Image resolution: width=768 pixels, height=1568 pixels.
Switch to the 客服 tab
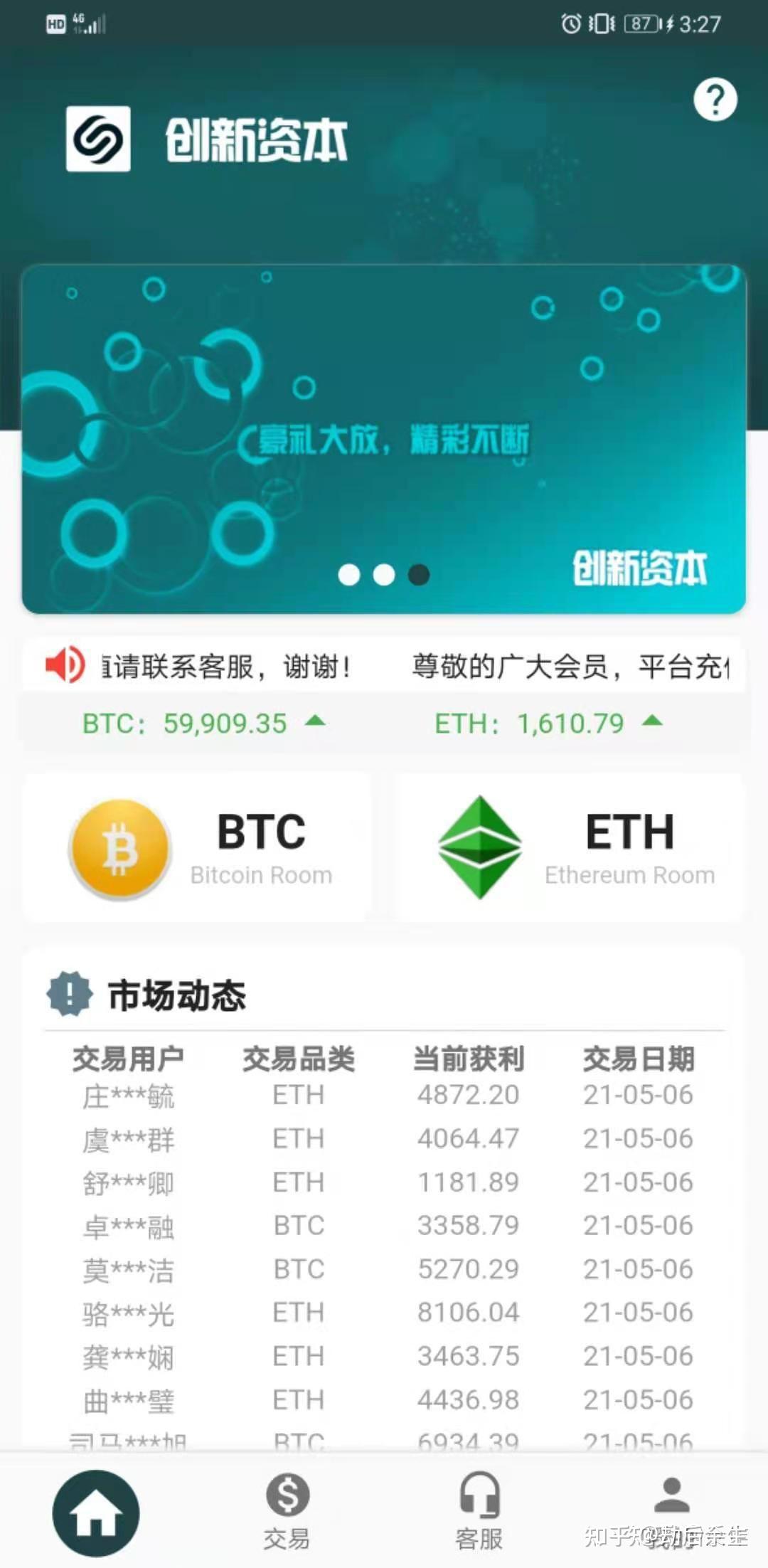pos(479,1512)
